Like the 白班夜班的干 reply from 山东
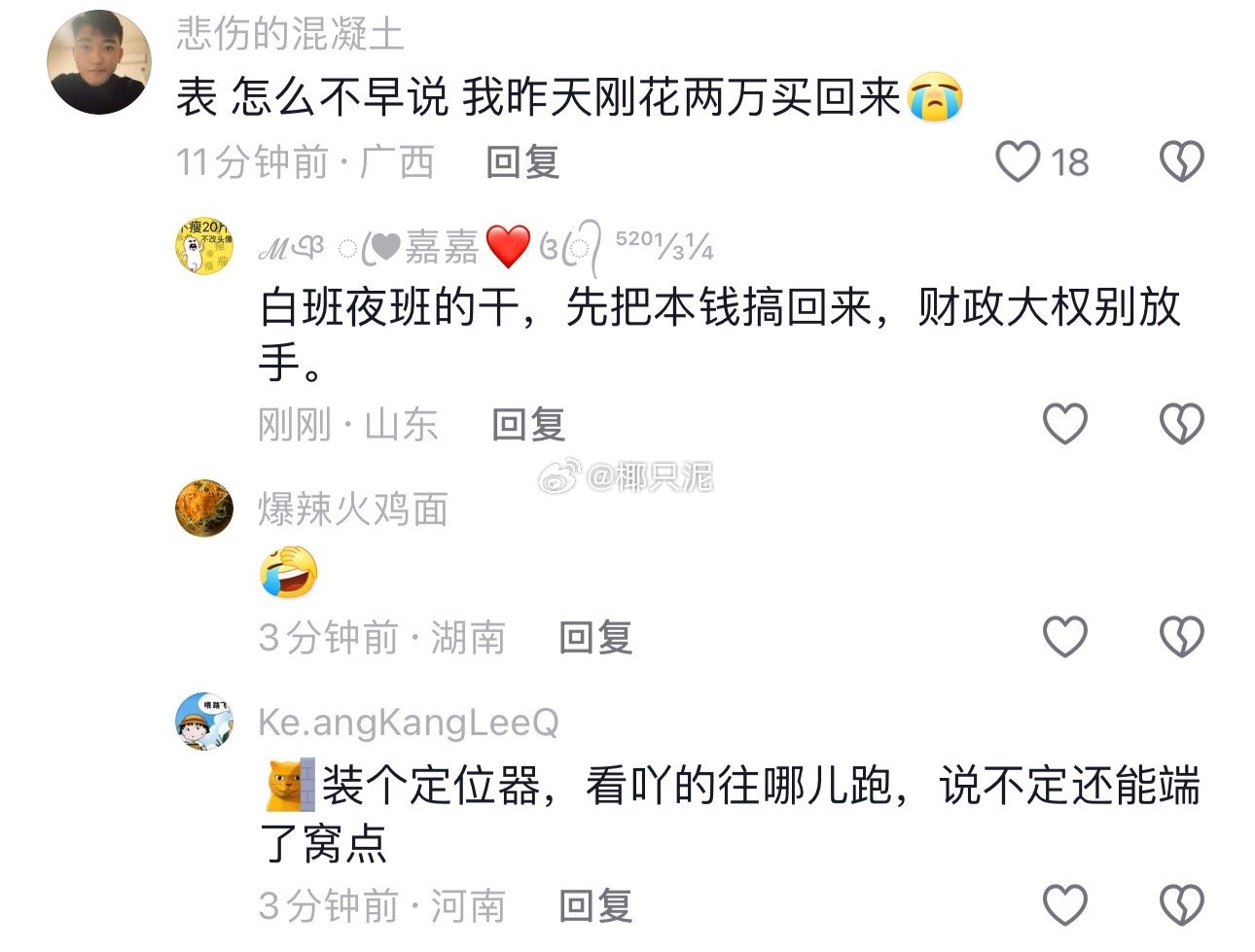The image size is (1255, 952). click(x=1064, y=424)
